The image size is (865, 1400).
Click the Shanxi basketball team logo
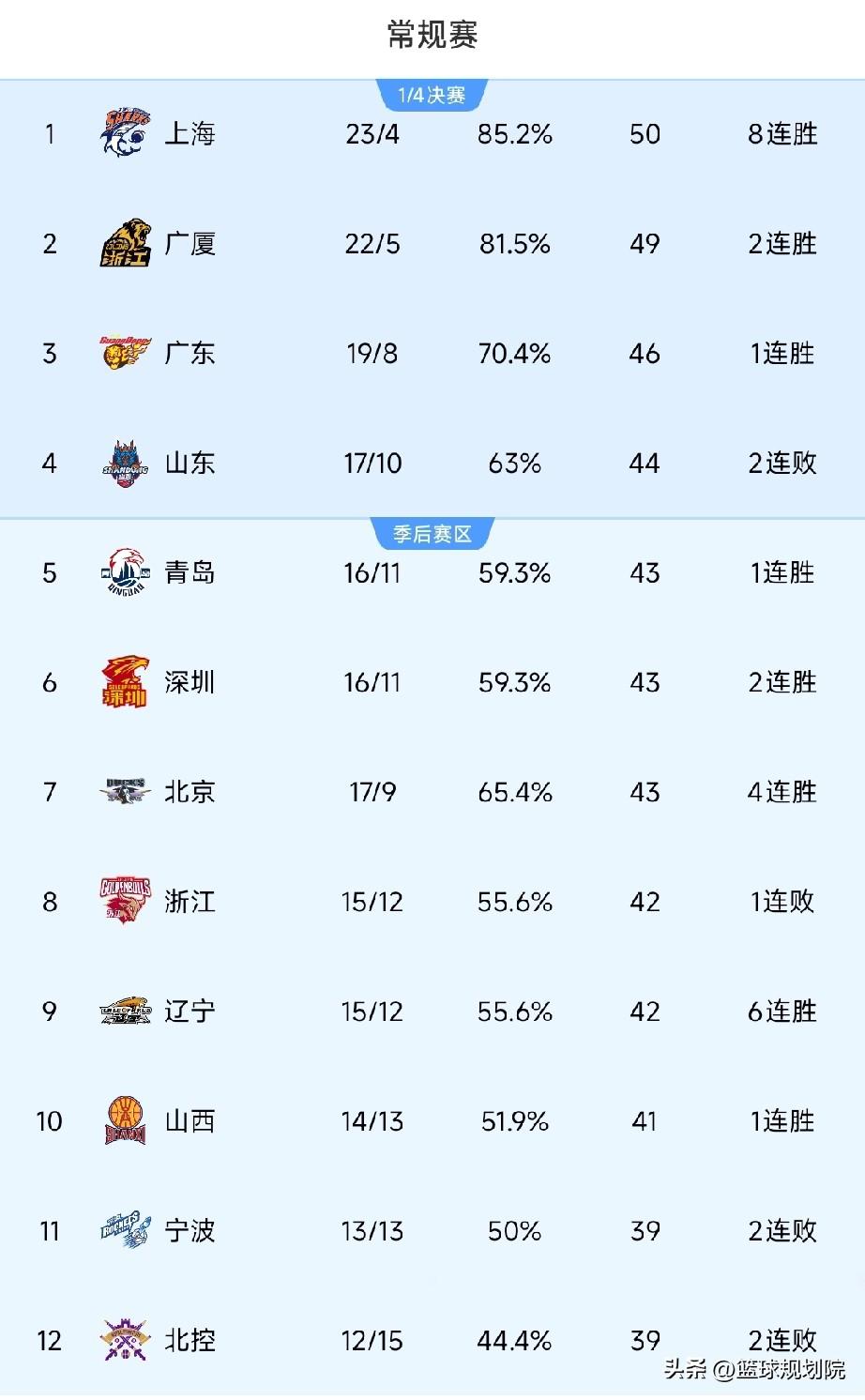click(x=125, y=1121)
